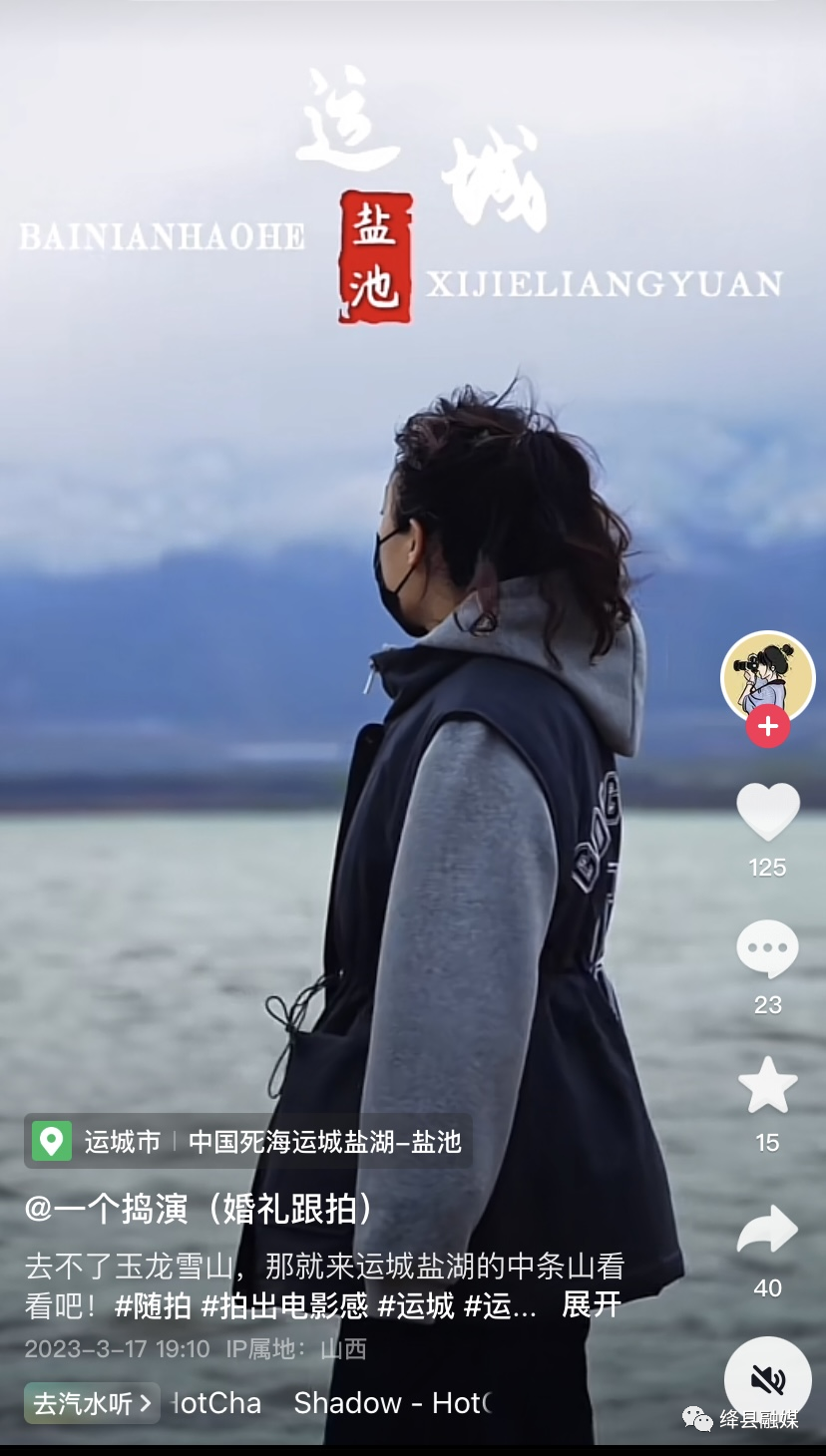
Task: Unmute the video sound
Action: (x=767, y=1380)
